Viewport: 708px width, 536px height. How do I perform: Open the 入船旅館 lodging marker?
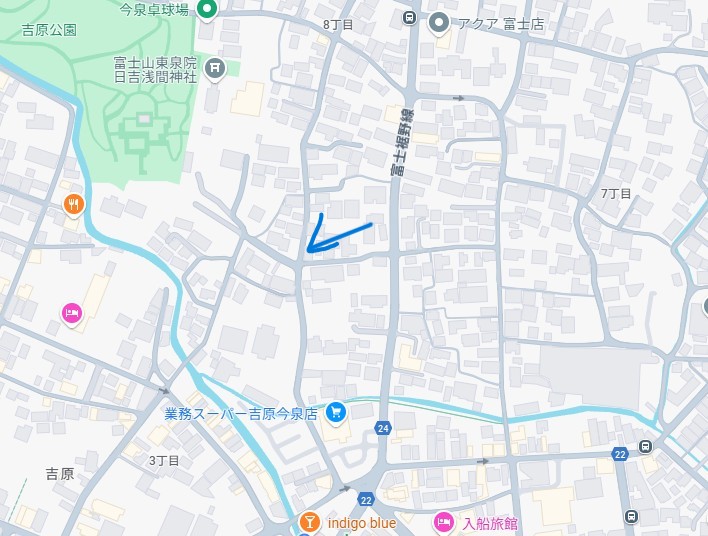(444, 522)
